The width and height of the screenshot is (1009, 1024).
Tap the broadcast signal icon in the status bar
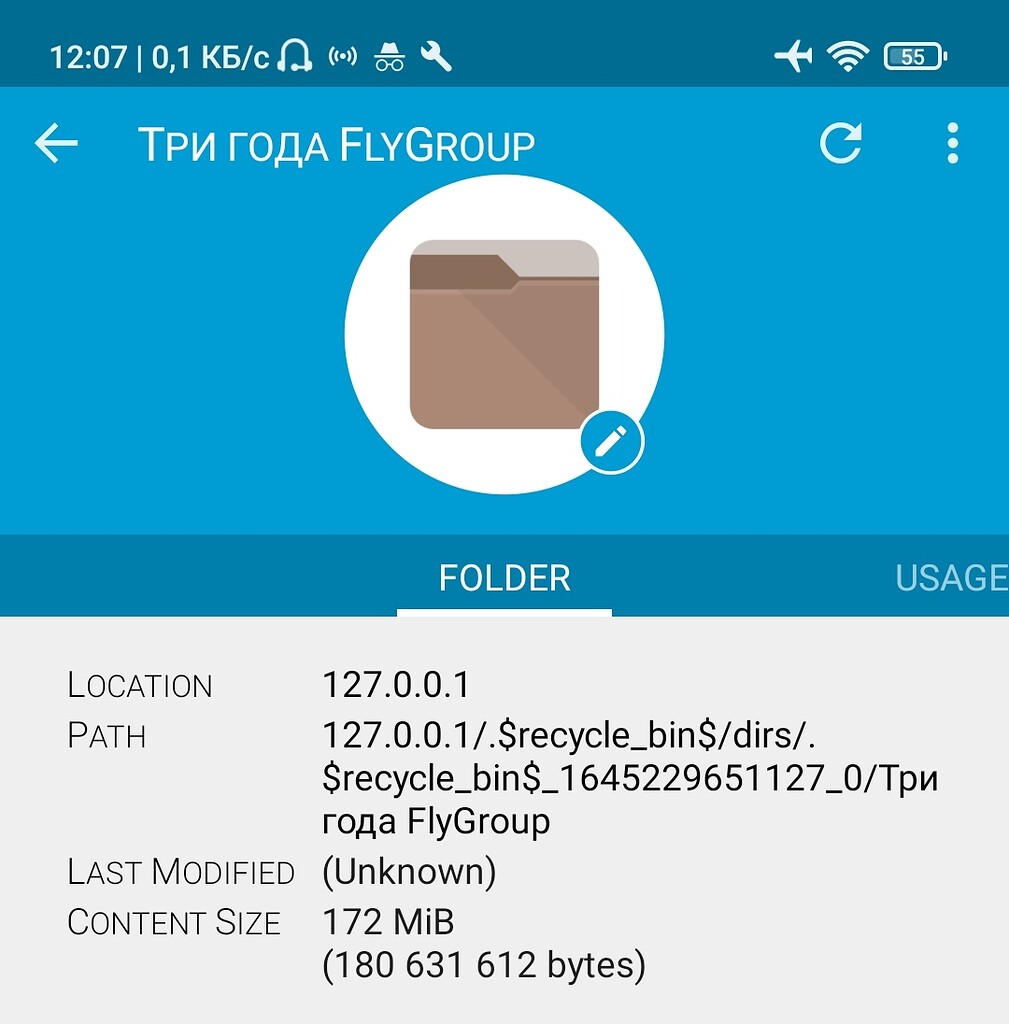coord(343,57)
